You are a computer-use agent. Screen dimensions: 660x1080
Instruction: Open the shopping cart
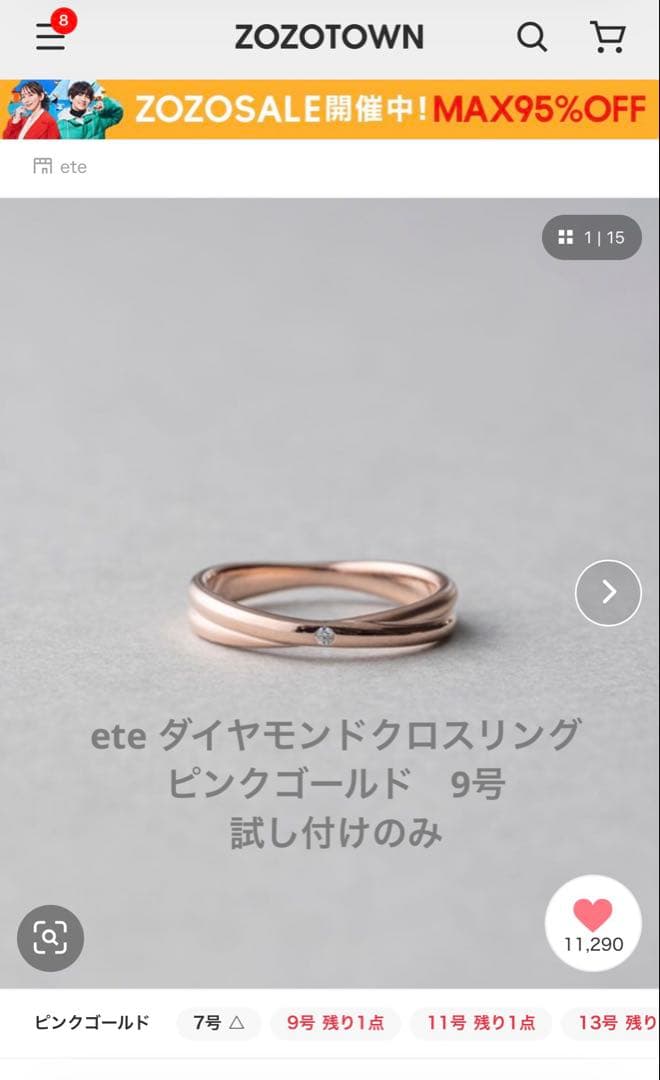click(x=607, y=38)
